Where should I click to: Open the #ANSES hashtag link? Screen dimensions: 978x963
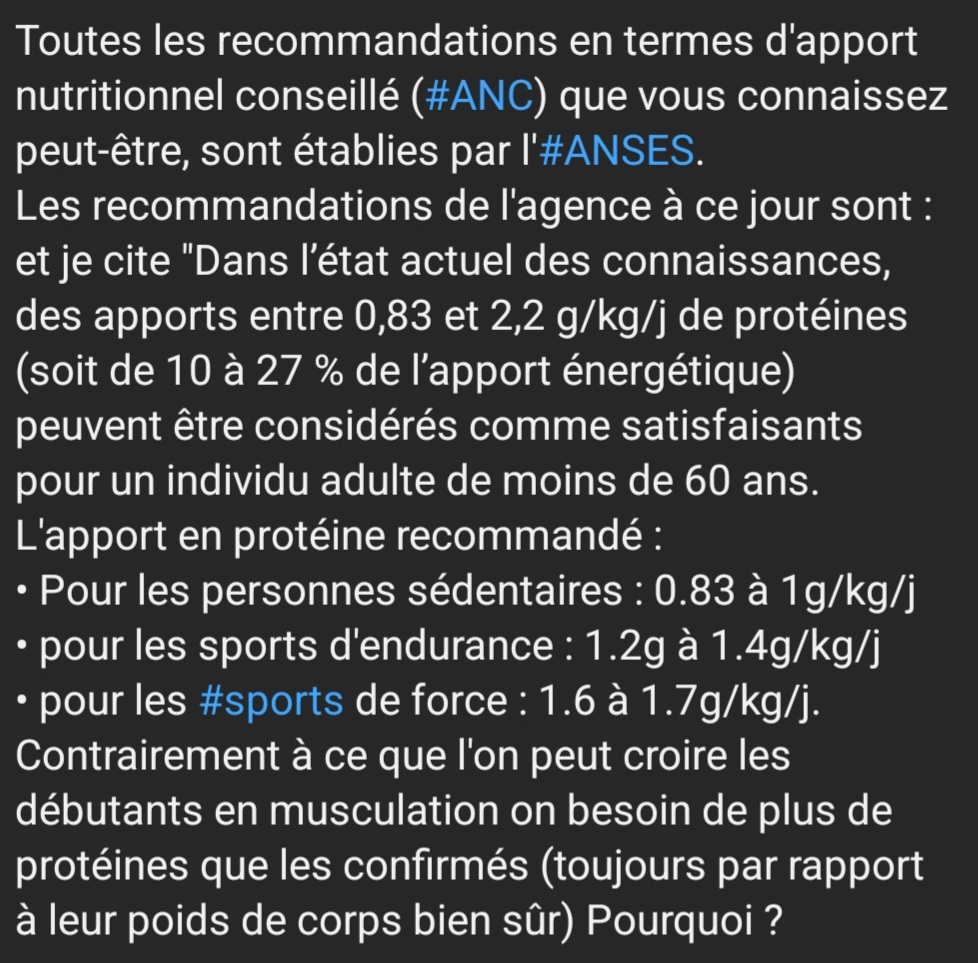616,152
